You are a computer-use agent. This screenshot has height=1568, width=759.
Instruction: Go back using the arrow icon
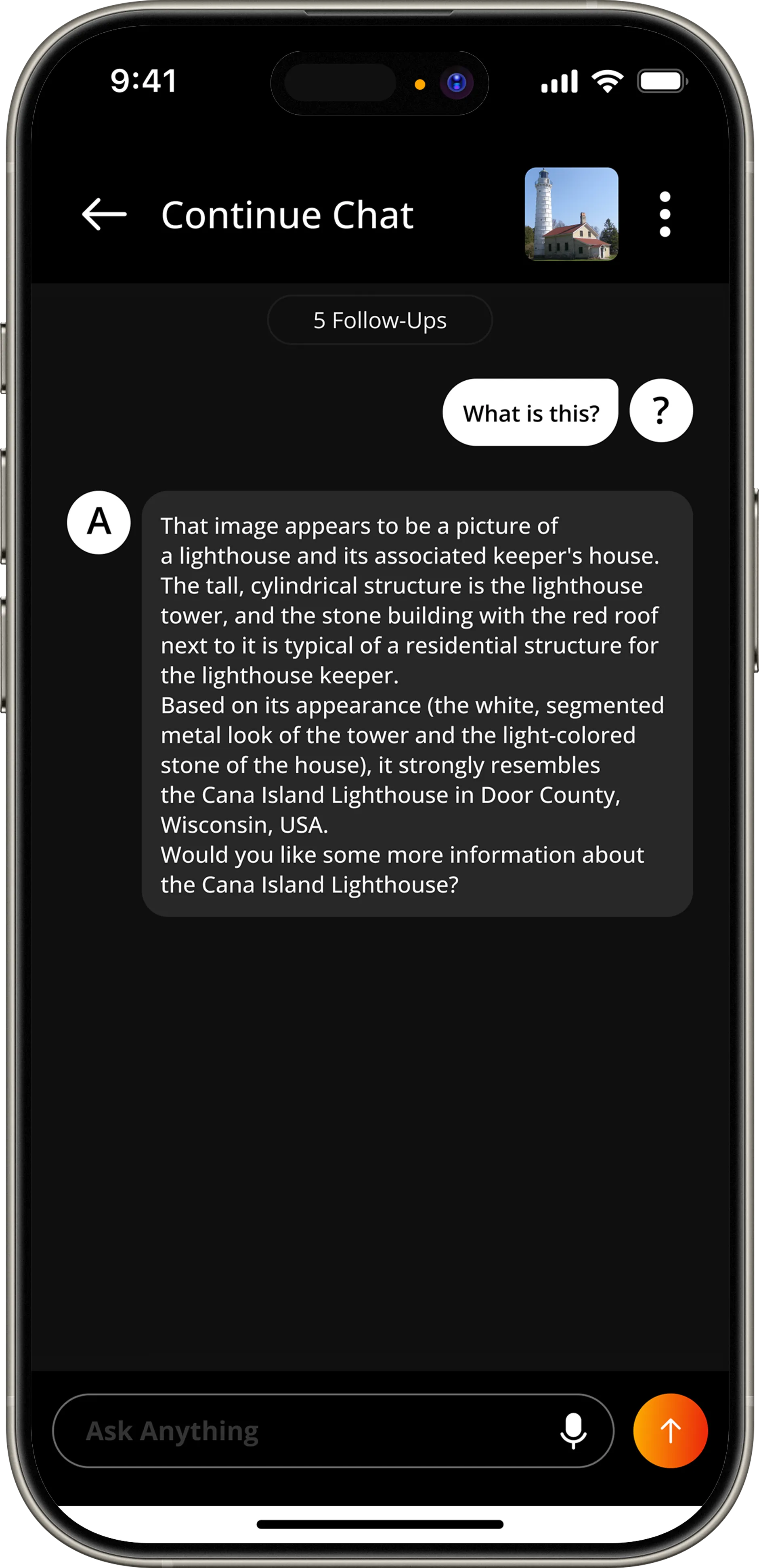(104, 214)
